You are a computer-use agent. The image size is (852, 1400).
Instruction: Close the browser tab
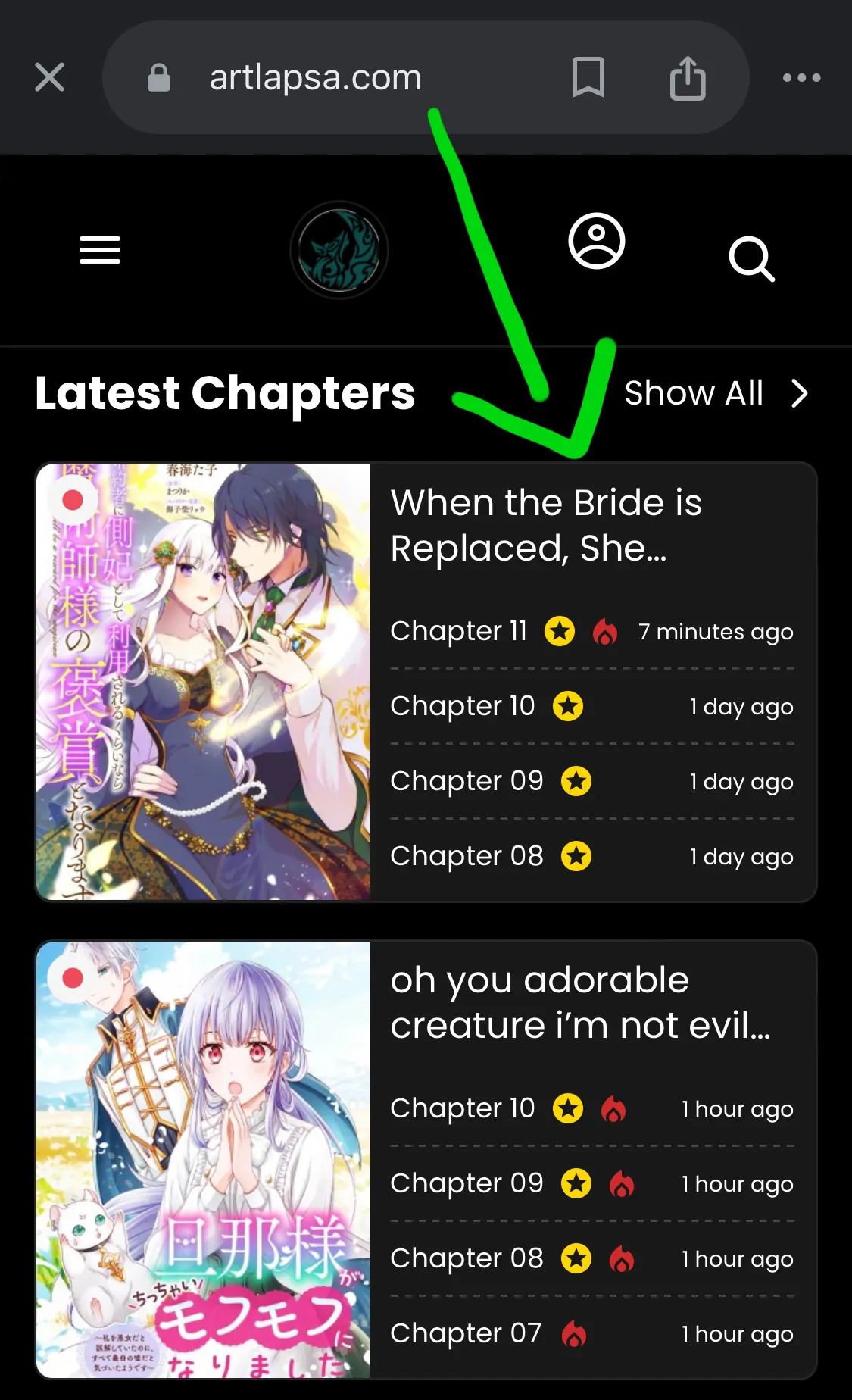coord(49,77)
